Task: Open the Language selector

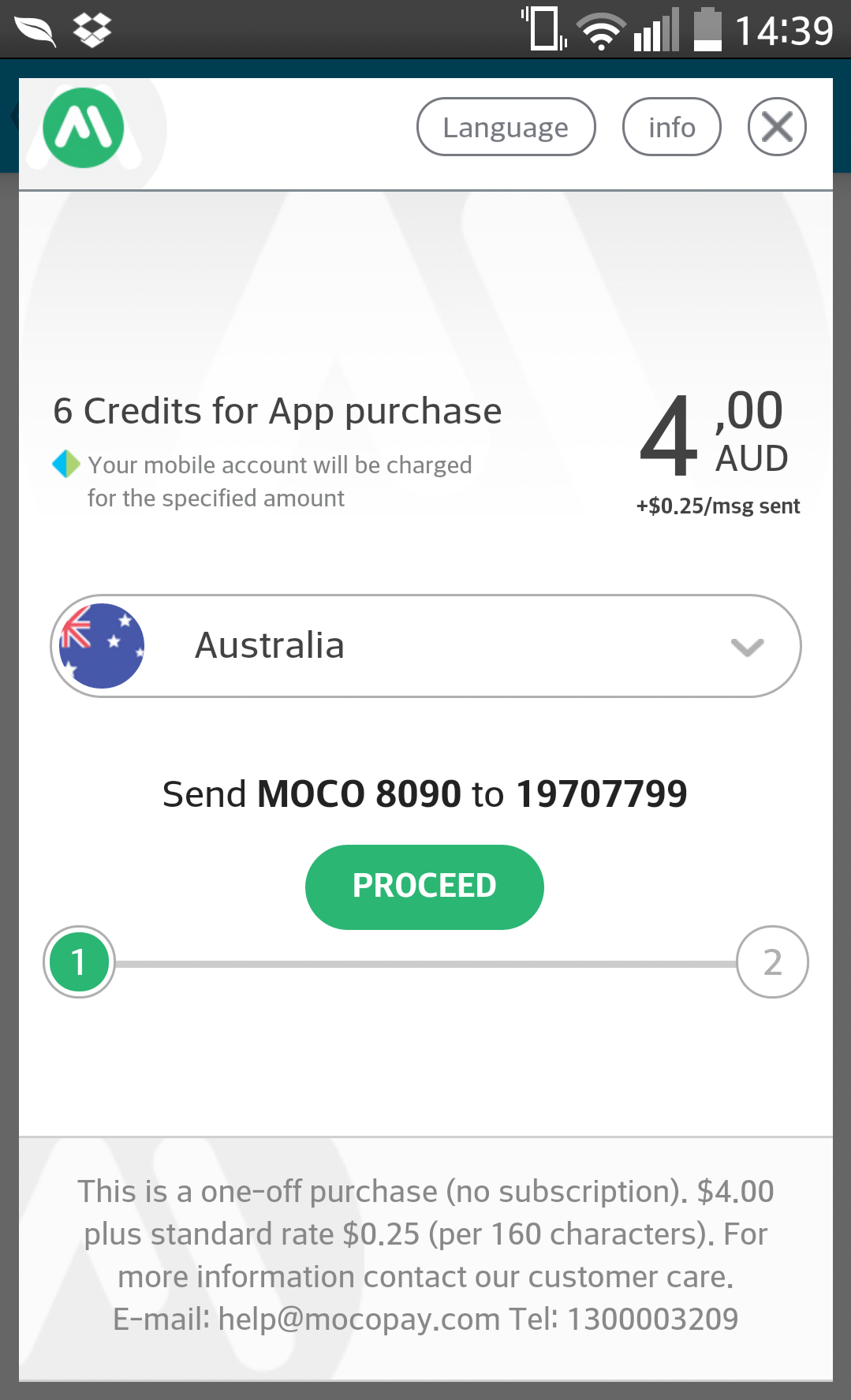Action: [506, 127]
